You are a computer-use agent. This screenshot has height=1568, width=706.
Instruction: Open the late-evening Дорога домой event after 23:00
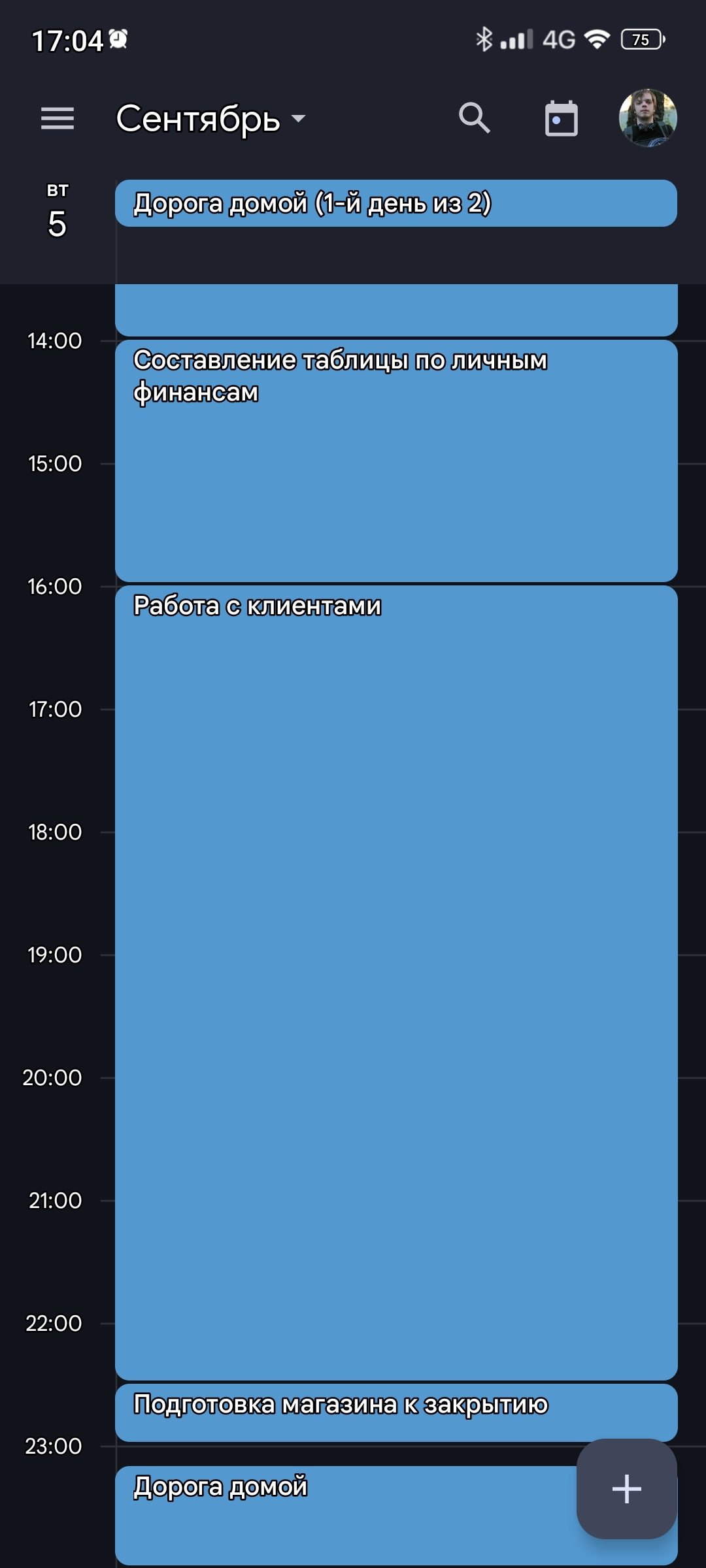click(345, 1515)
